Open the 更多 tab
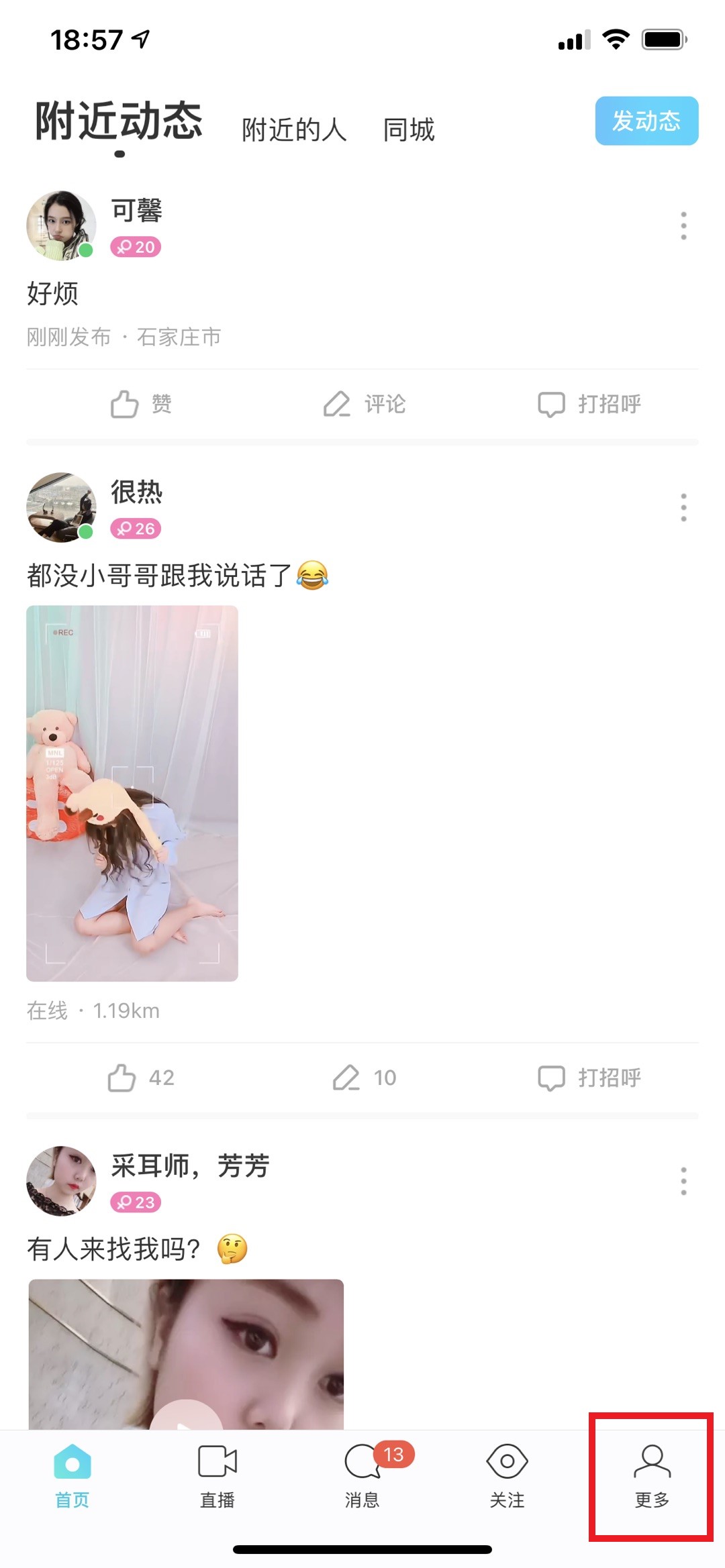Screen dimensions: 725x1568 (x=652, y=1476)
